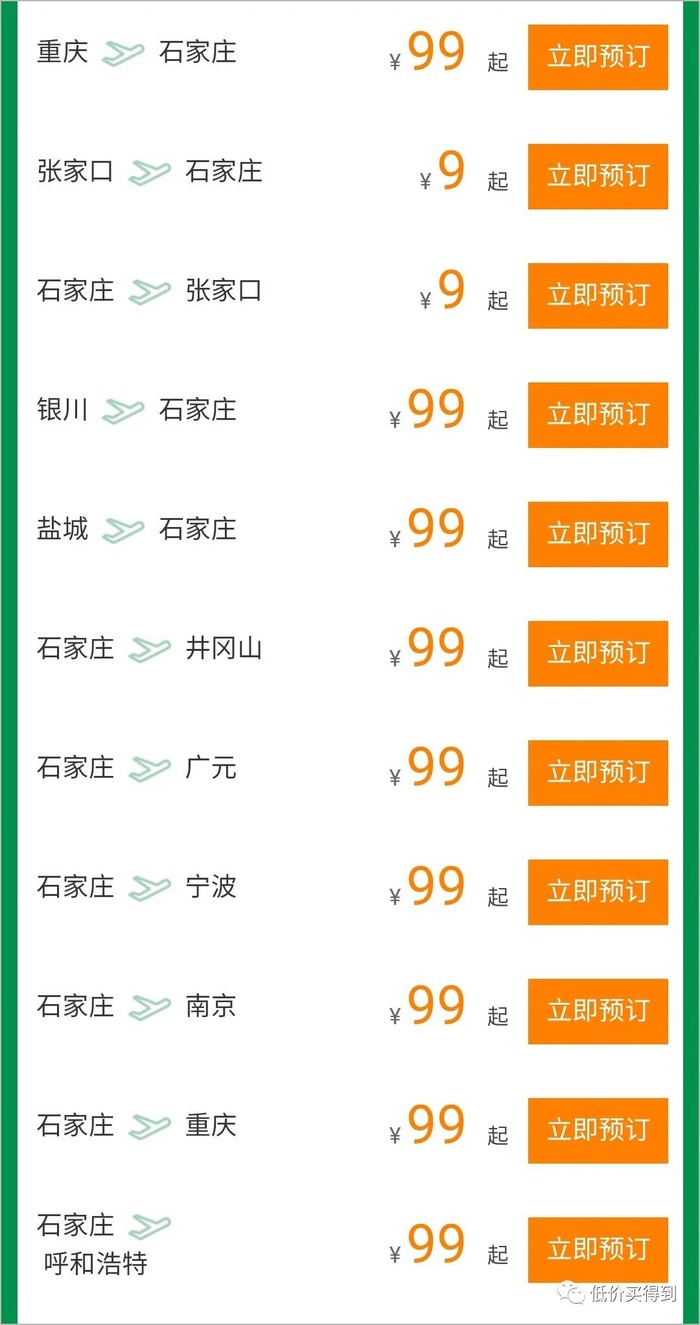The height and width of the screenshot is (1325, 700).
Task: Book the 银川 to 石家庄 route
Action: click(597, 414)
